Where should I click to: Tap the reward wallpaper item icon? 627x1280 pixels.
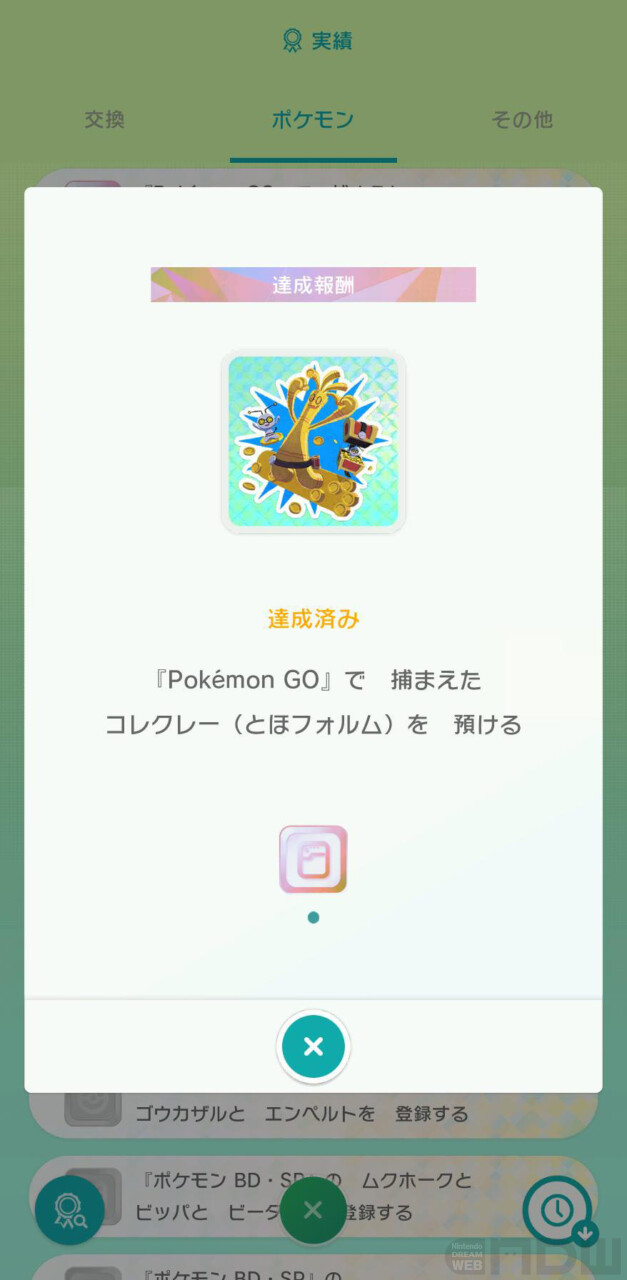(313, 859)
